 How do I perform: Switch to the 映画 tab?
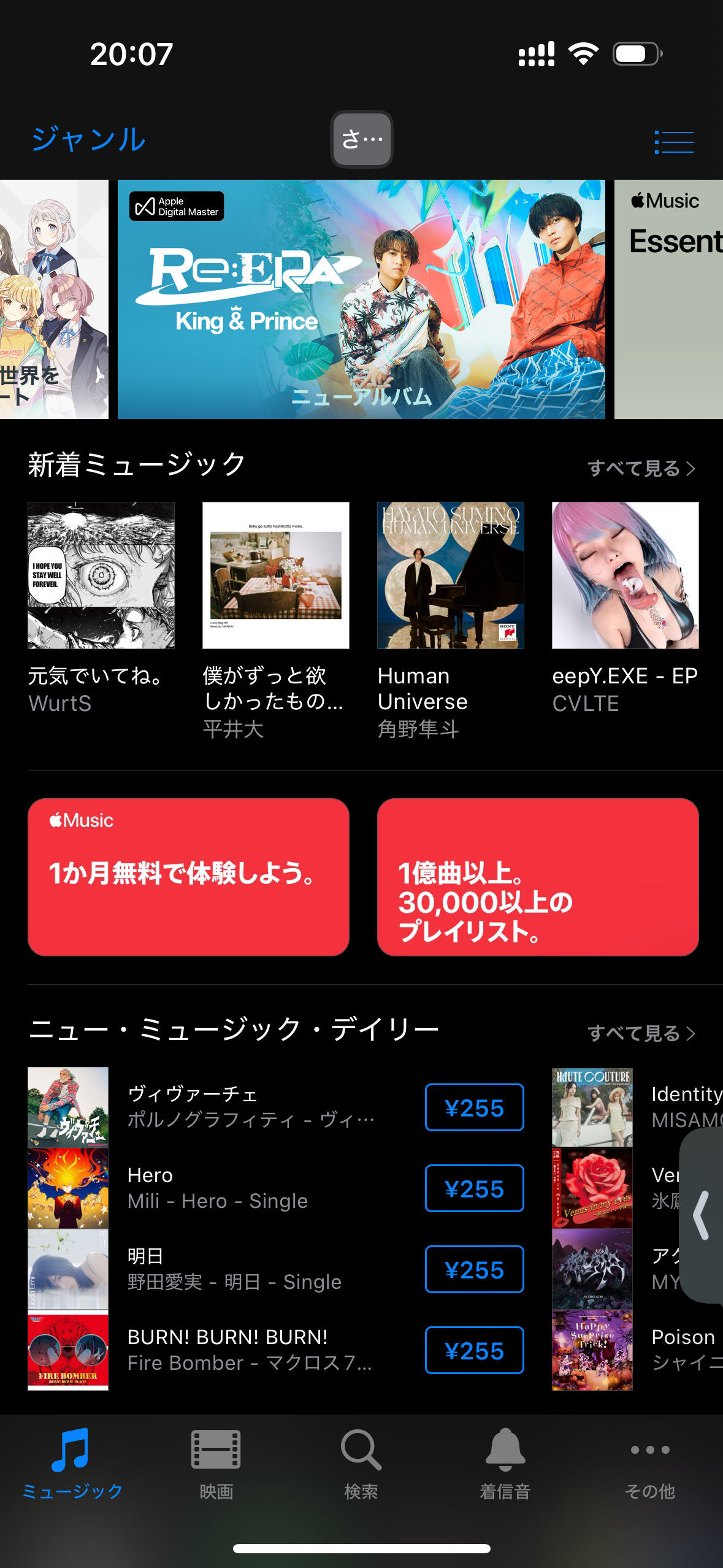pos(216,1463)
